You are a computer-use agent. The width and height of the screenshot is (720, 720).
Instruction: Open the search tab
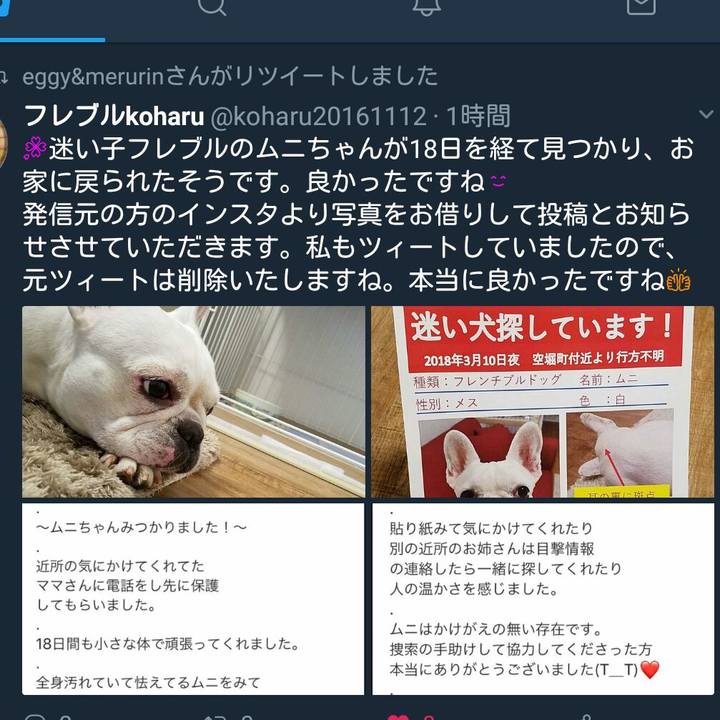212,8
